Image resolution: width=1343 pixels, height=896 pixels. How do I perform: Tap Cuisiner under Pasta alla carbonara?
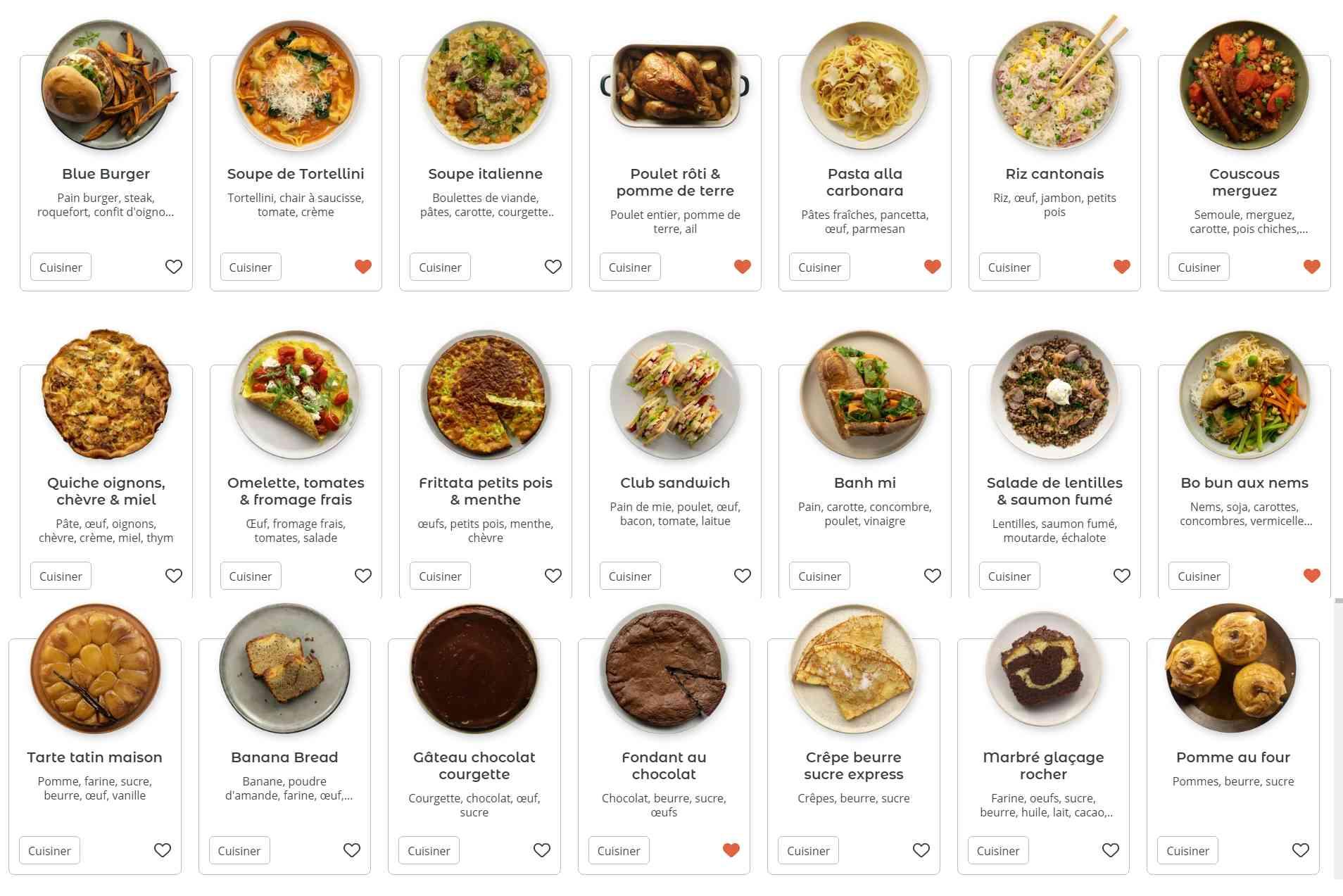coord(819,267)
